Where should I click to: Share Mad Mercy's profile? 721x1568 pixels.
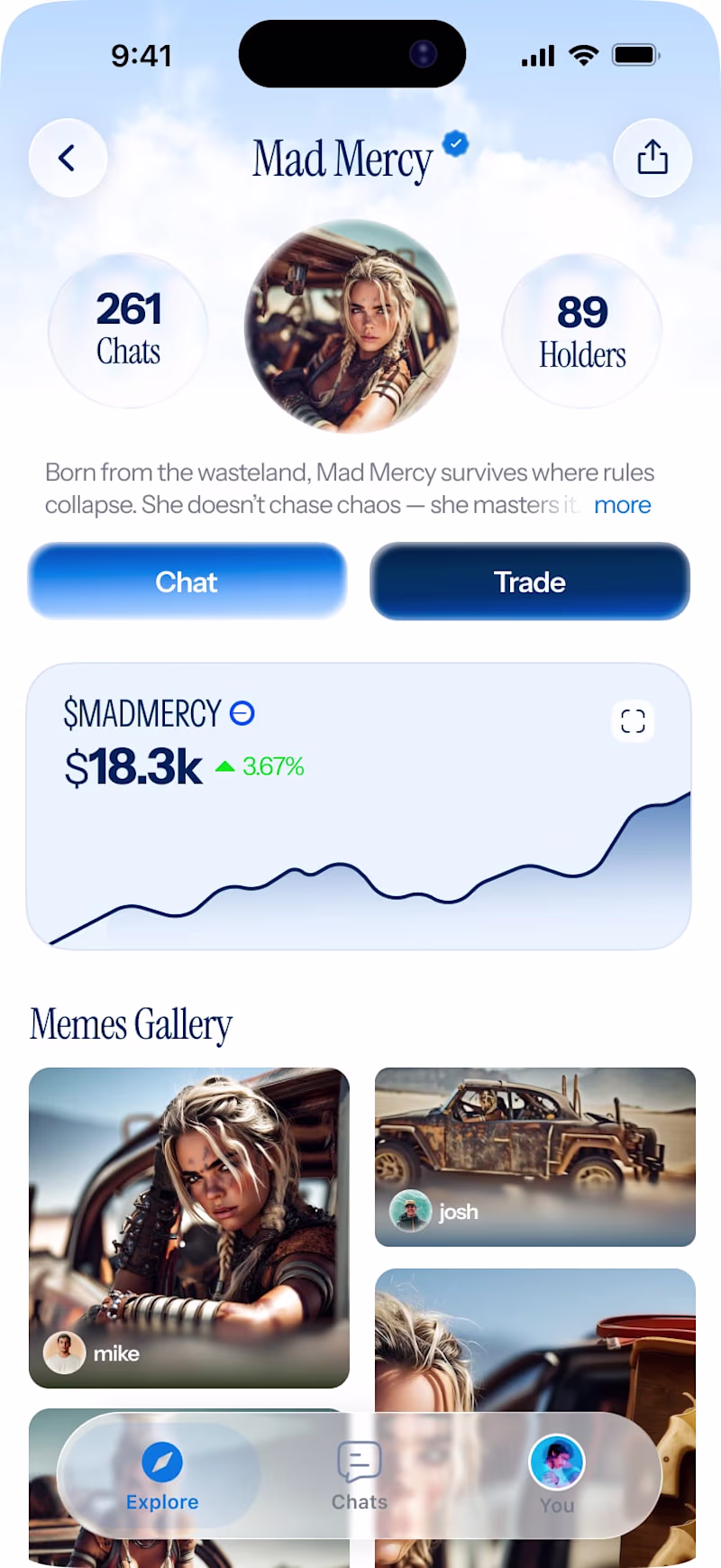pyautogui.click(x=652, y=158)
